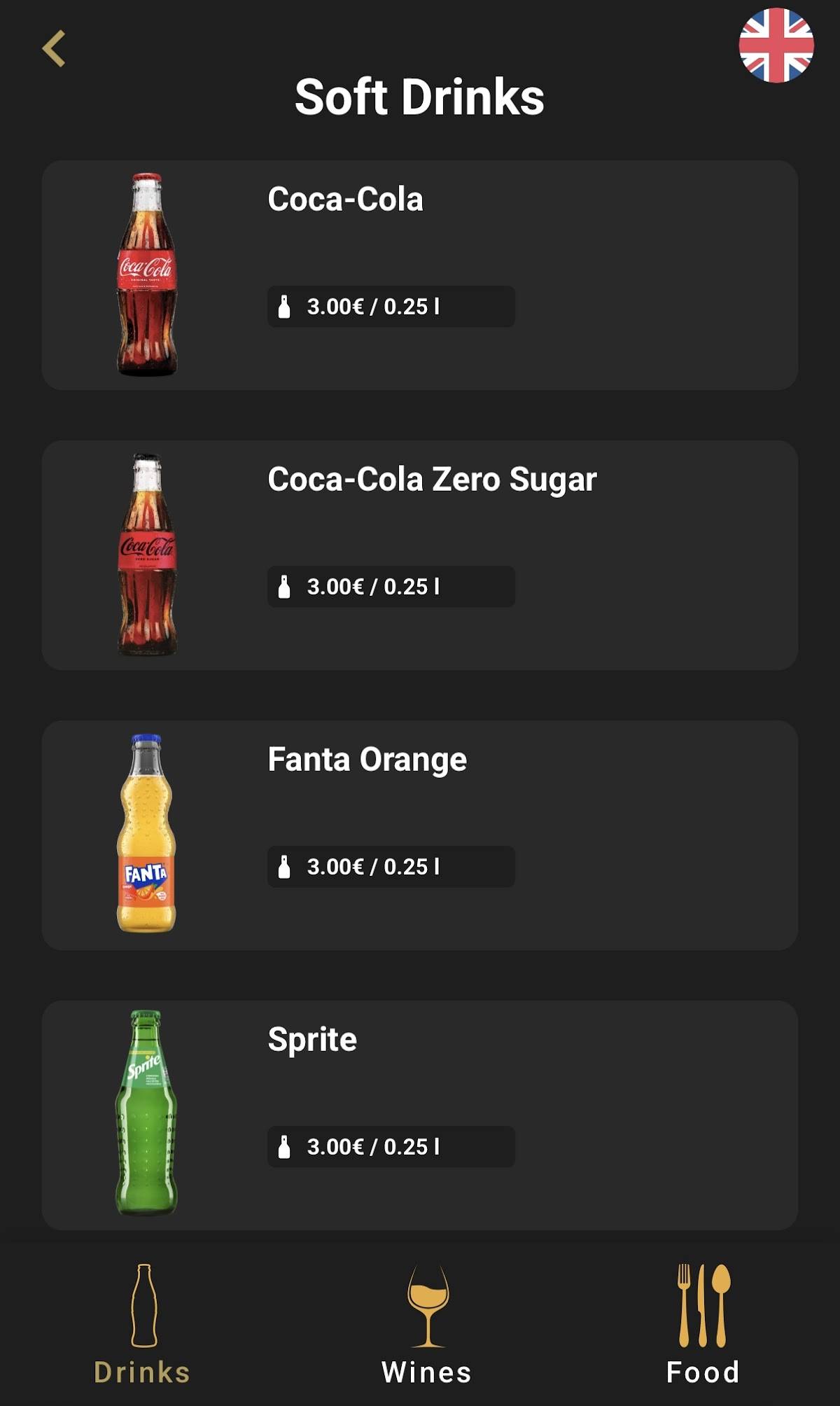
Task: View the Fanta Orange item
Action: coord(420,835)
